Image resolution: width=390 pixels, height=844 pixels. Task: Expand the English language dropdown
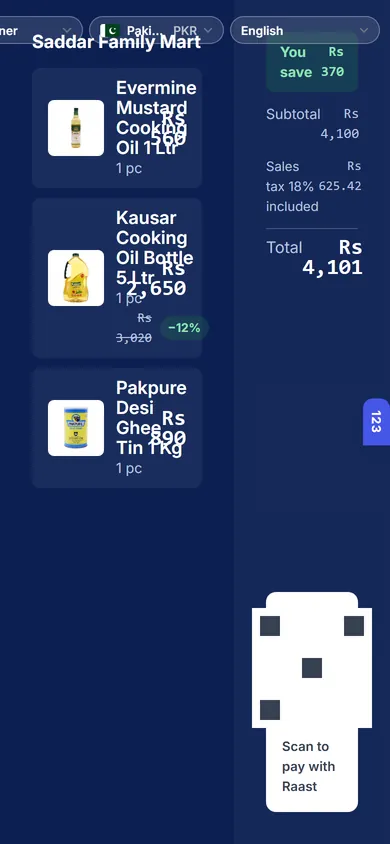pos(304,30)
